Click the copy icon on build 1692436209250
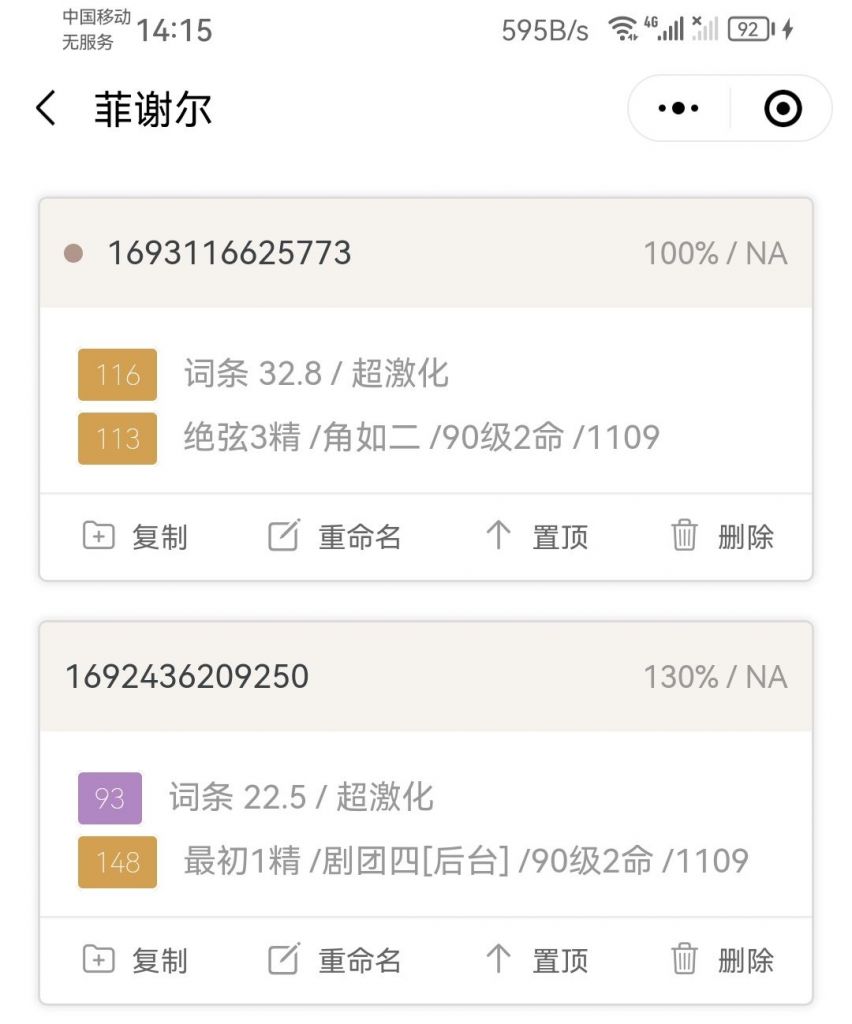852x1024 pixels. point(97,960)
